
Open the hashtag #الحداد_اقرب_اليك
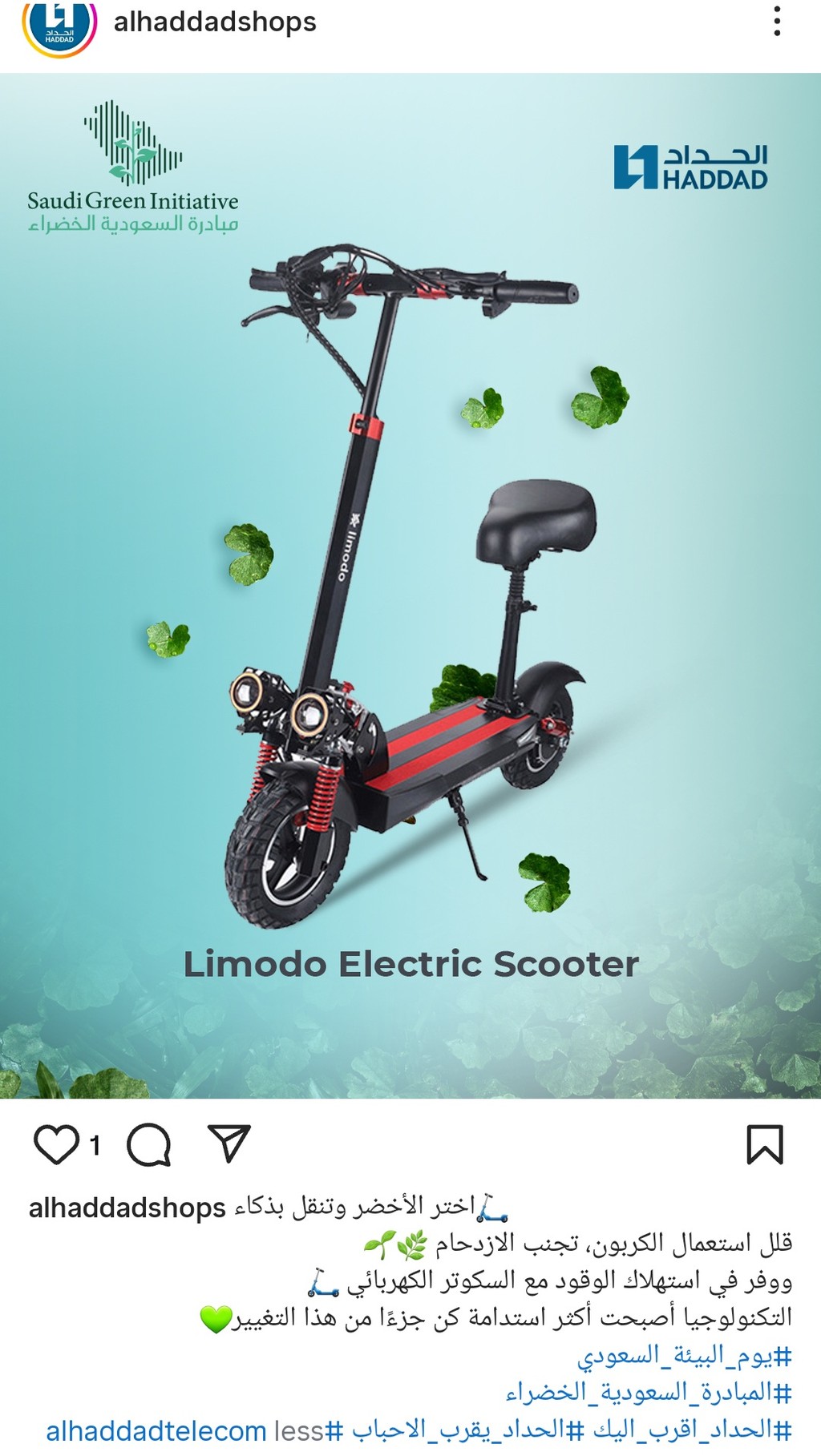point(692,1430)
